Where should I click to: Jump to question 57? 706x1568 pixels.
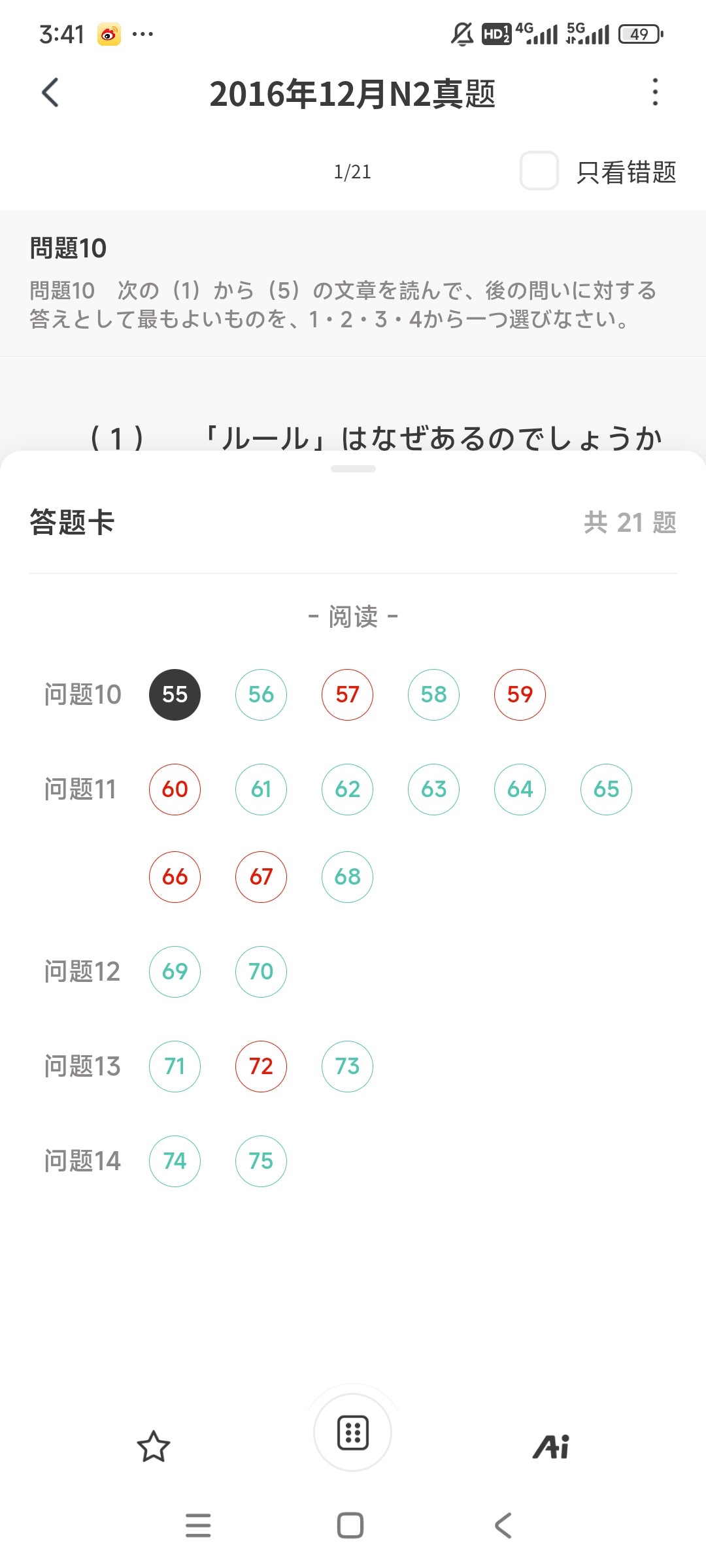348,694
